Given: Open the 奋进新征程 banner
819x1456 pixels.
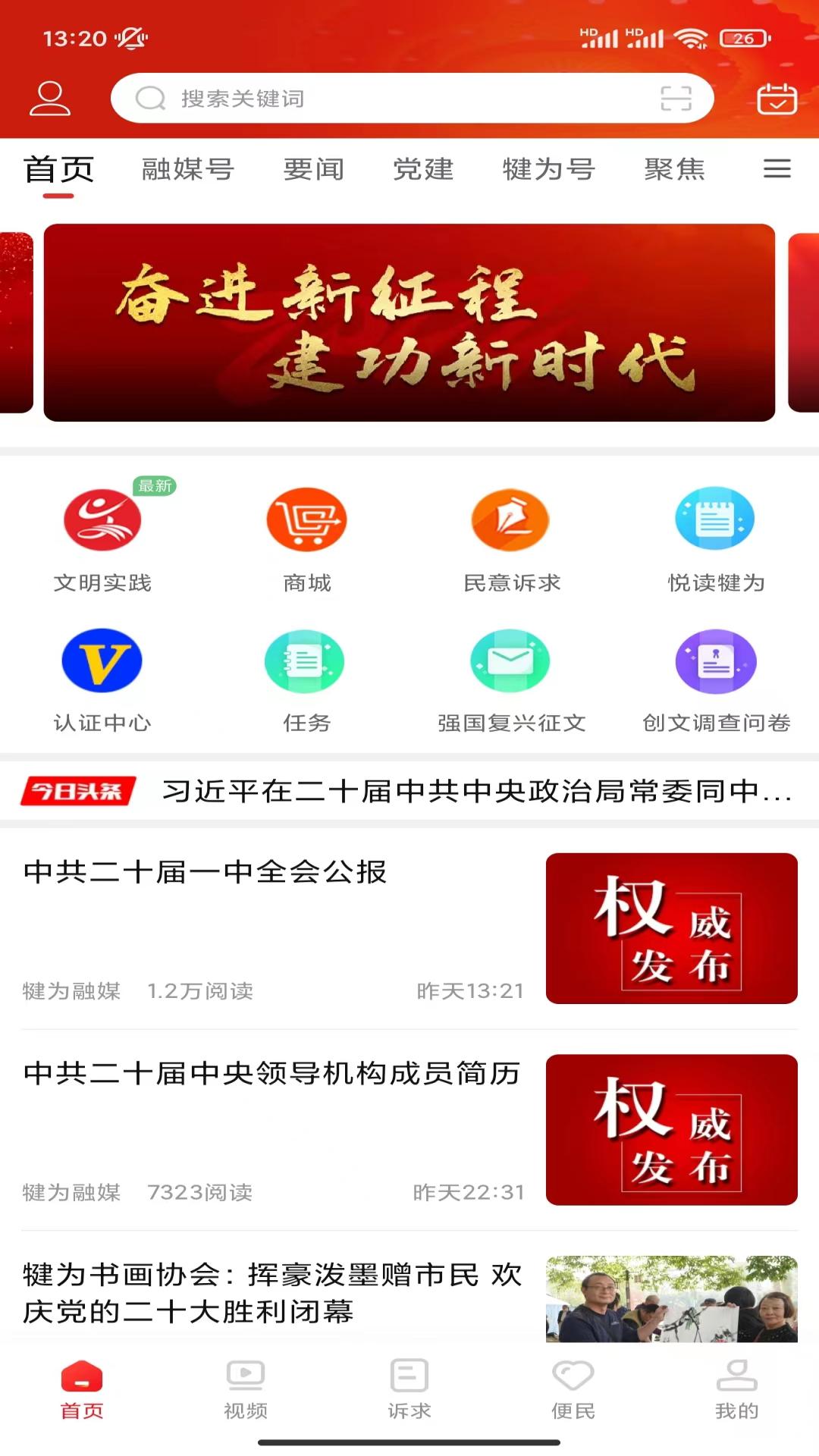Looking at the screenshot, I should [409, 322].
